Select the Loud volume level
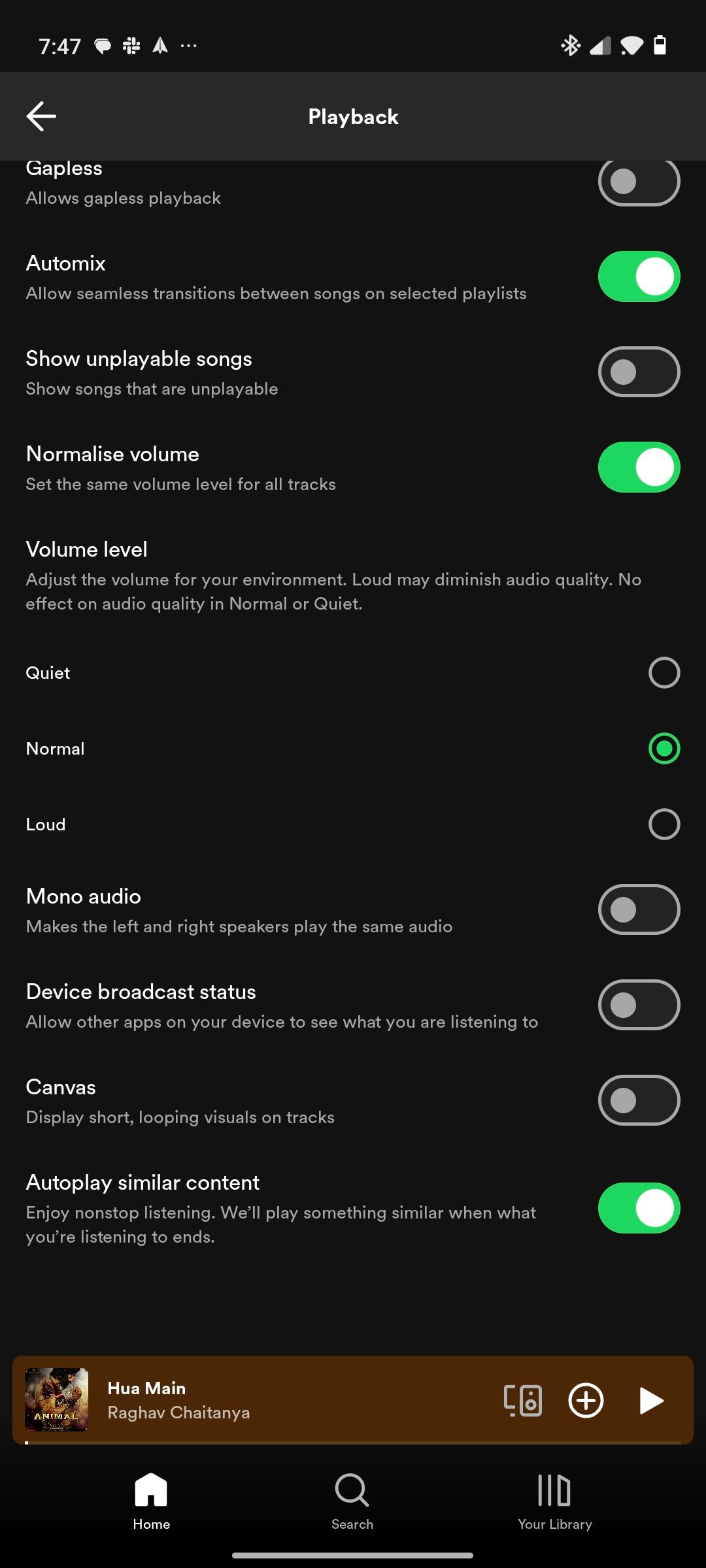The height and width of the screenshot is (1568, 706). click(x=664, y=824)
